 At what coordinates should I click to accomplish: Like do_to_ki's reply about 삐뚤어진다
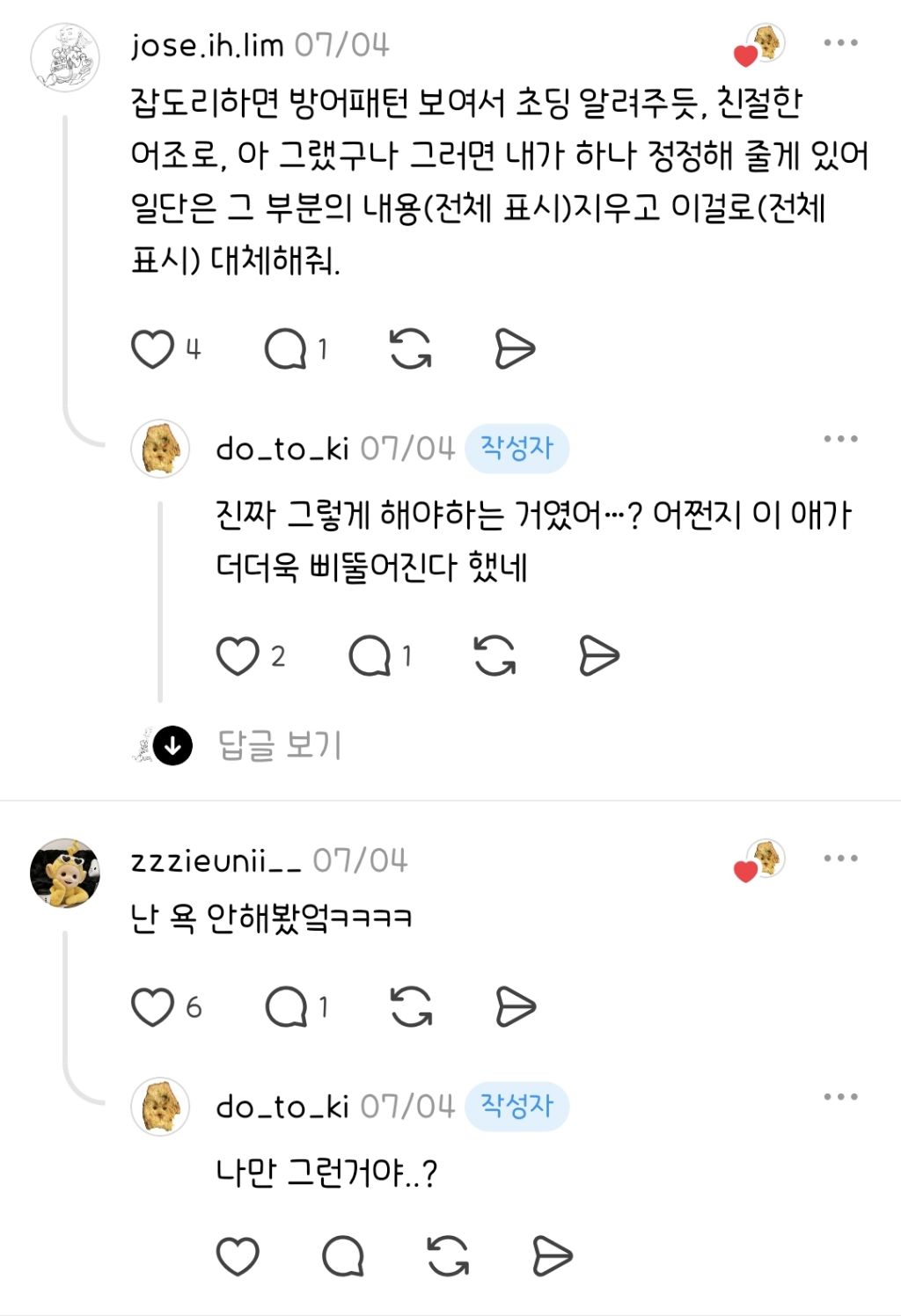click(x=238, y=656)
